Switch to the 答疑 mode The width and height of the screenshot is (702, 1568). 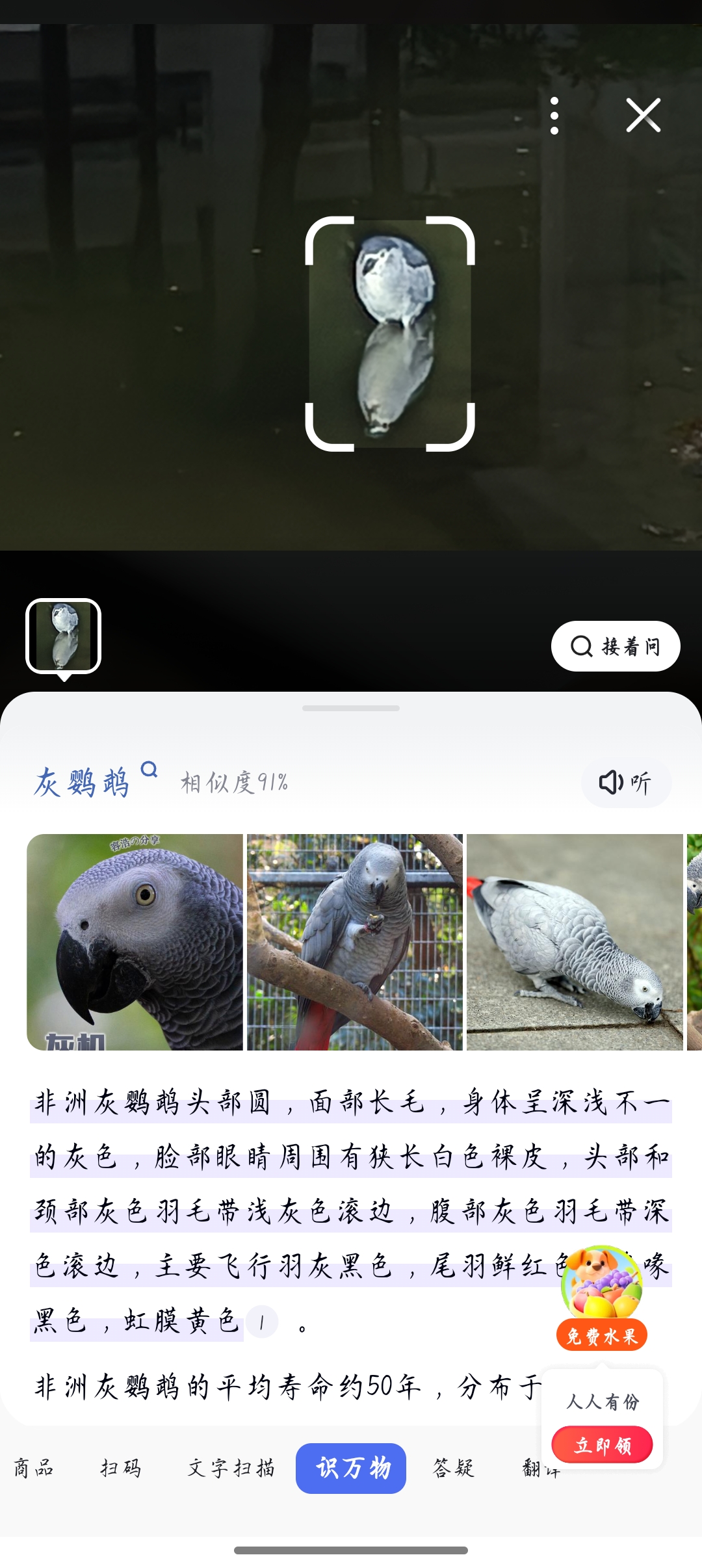[454, 1468]
